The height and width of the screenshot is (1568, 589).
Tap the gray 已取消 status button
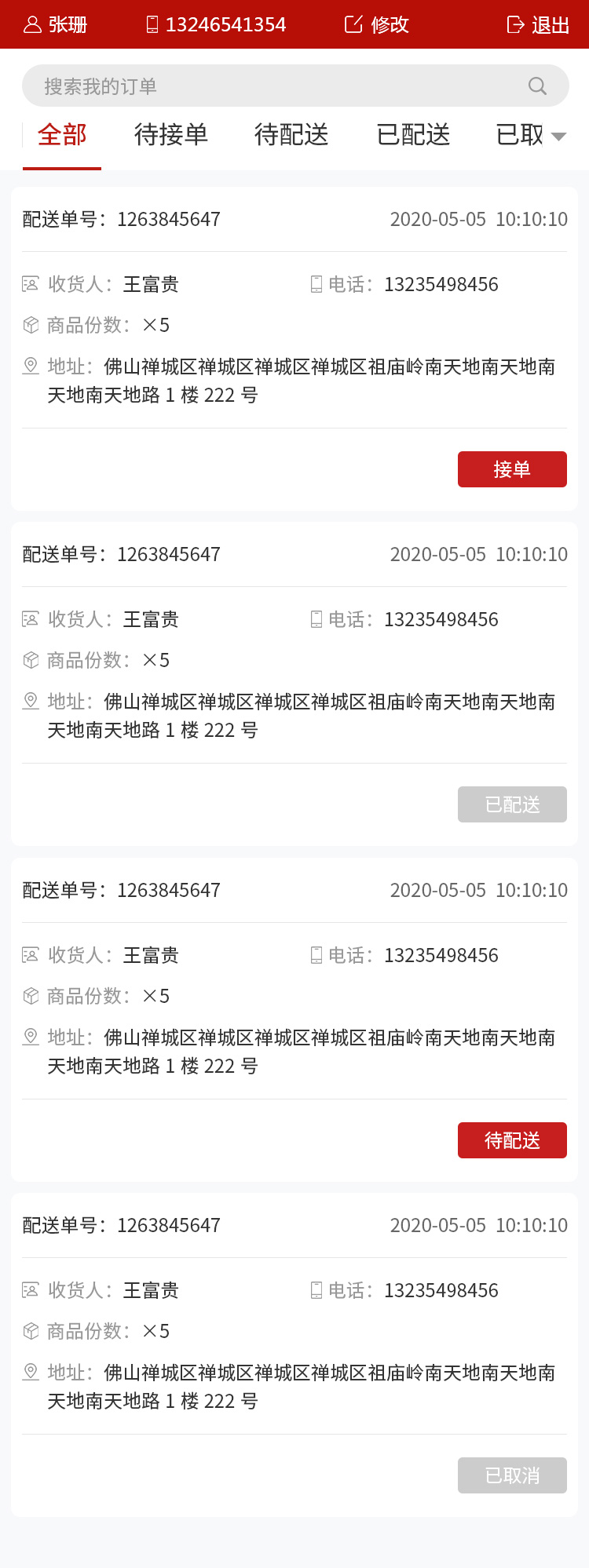point(512,1475)
